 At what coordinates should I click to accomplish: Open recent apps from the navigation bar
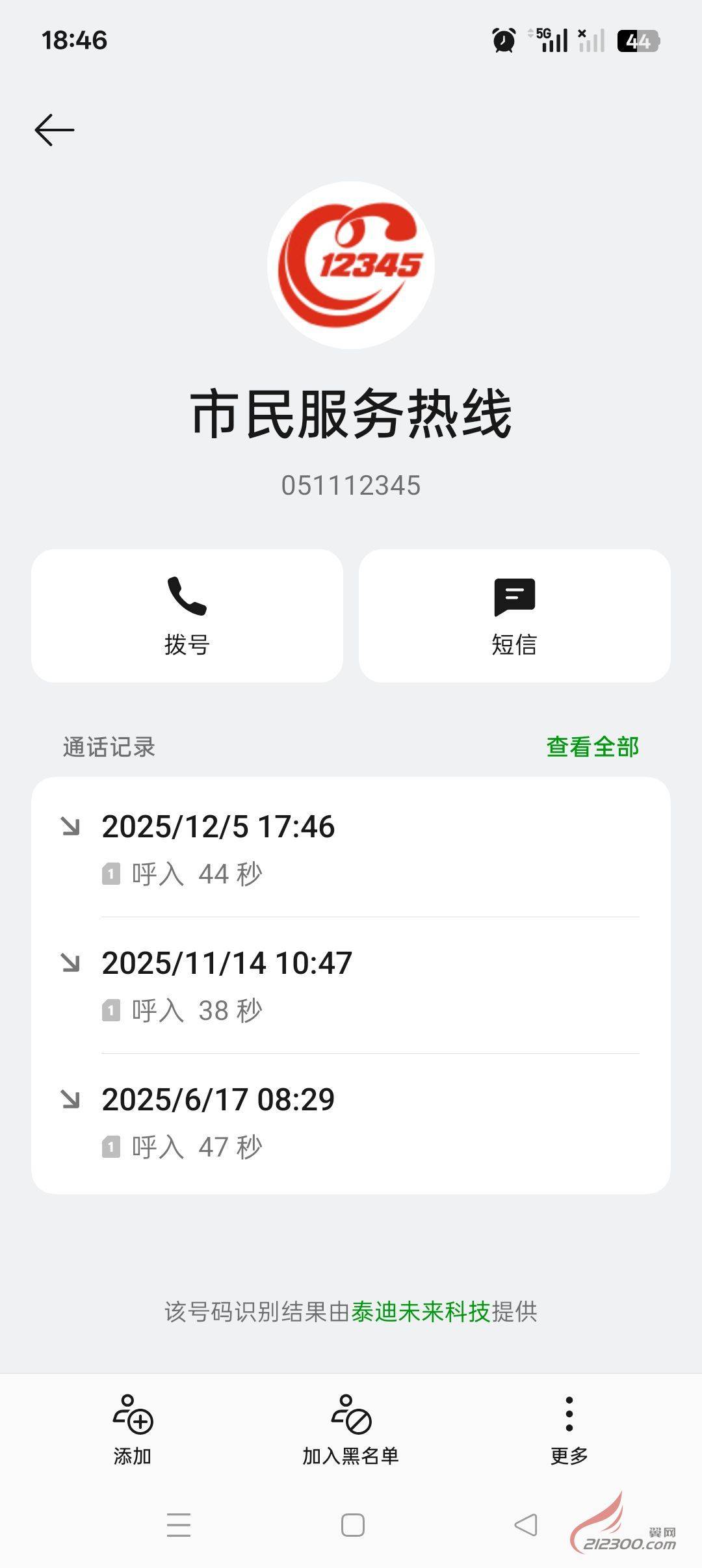179,1525
